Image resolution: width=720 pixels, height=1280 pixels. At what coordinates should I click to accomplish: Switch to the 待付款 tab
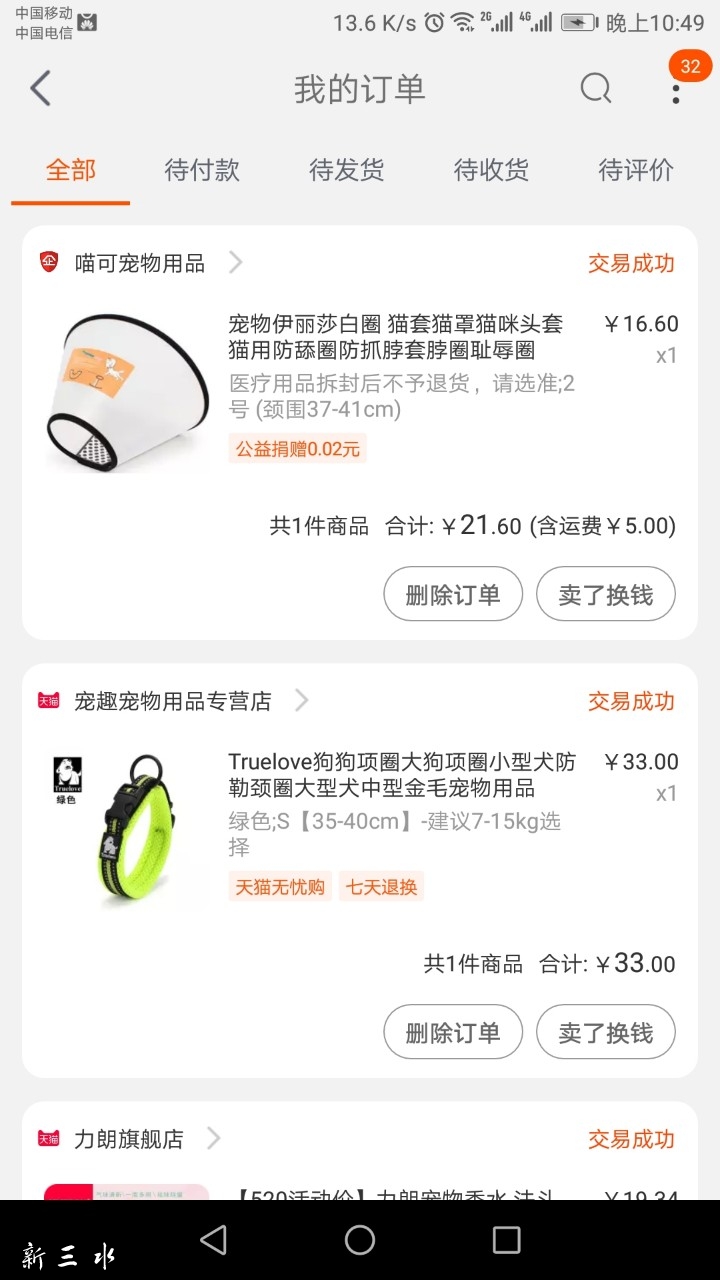coord(202,170)
